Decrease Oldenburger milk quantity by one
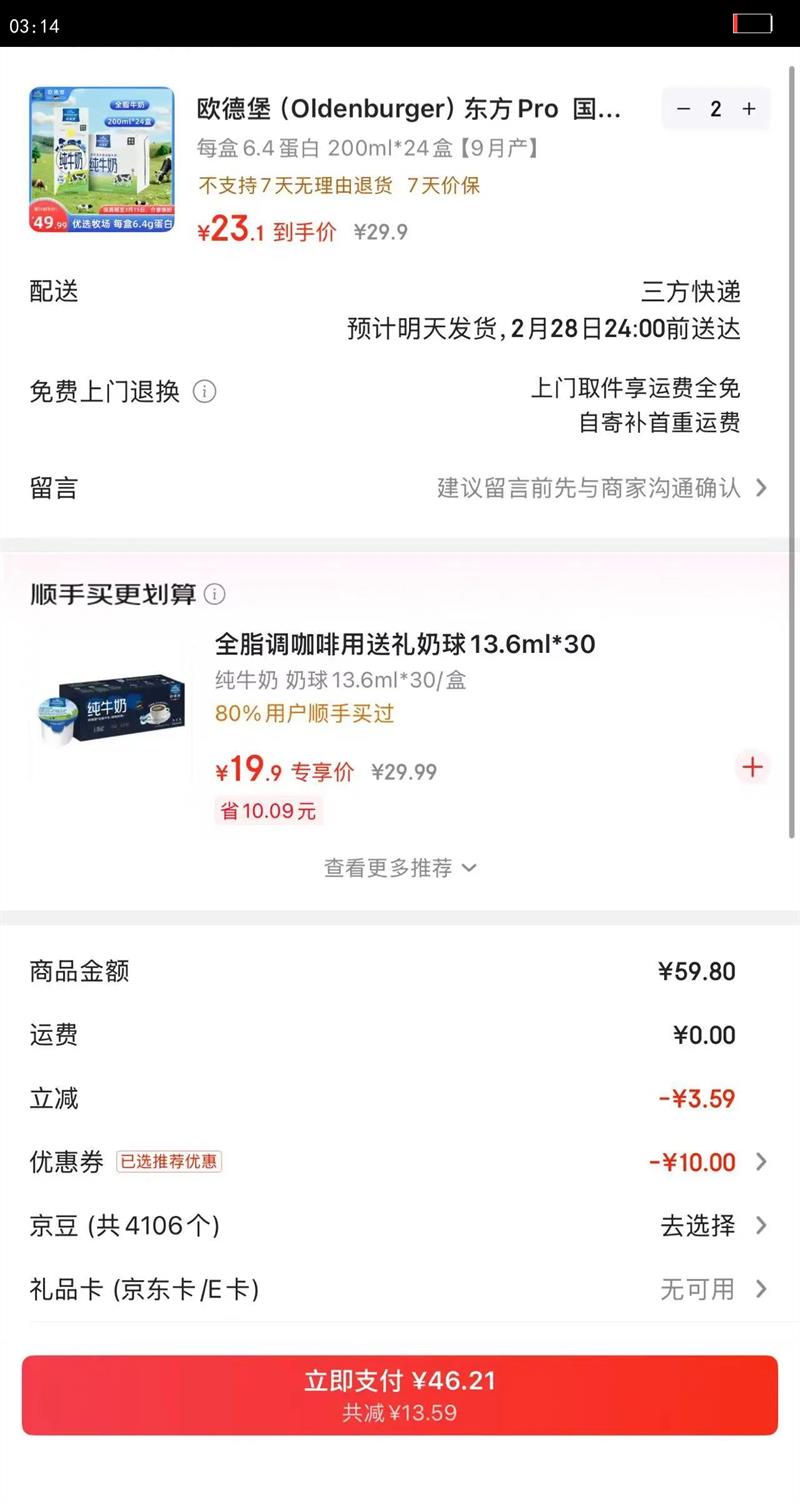800x1504 pixels. [684, 109]
